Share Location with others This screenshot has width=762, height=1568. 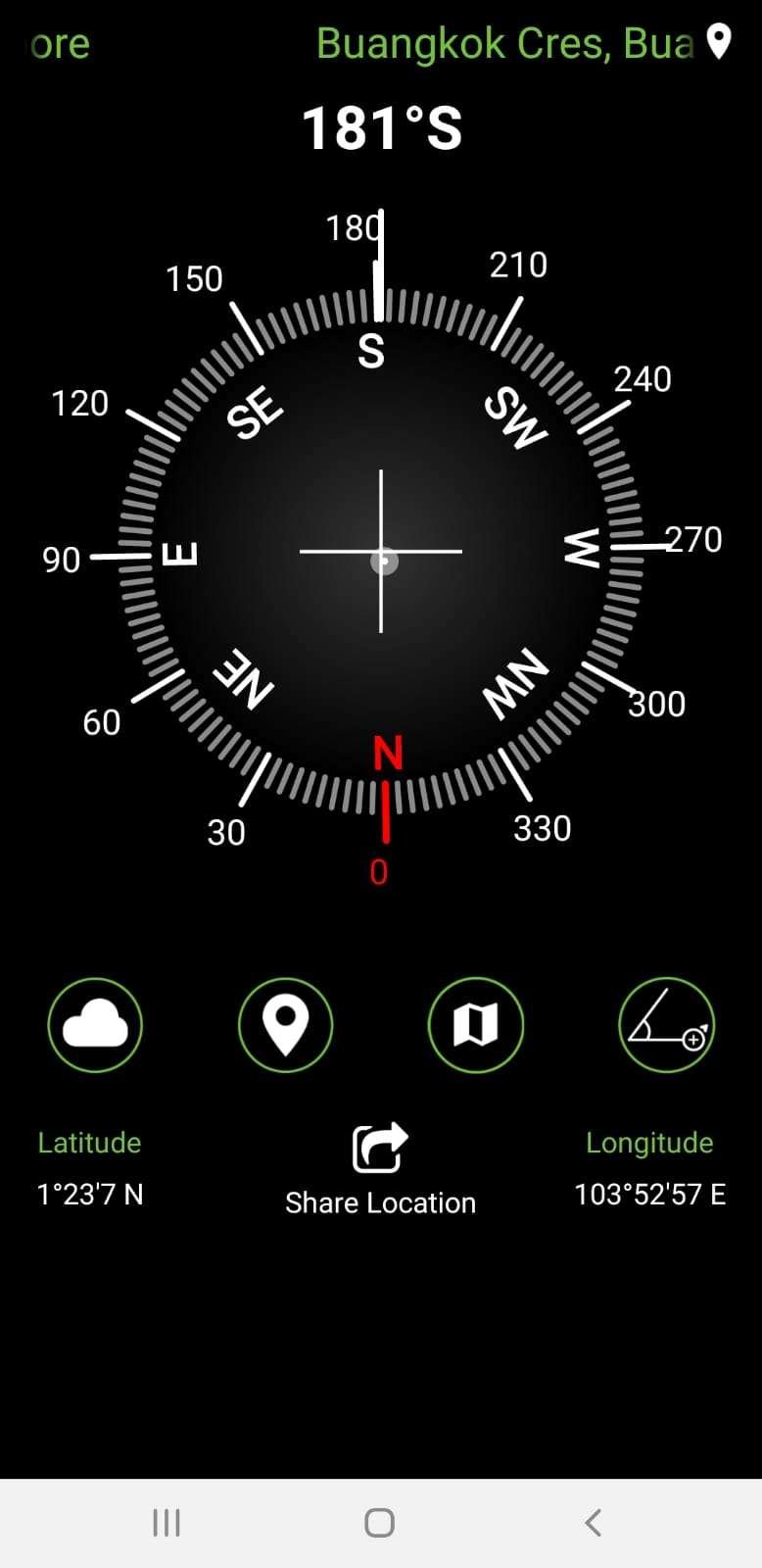[x=380, y=1168]
